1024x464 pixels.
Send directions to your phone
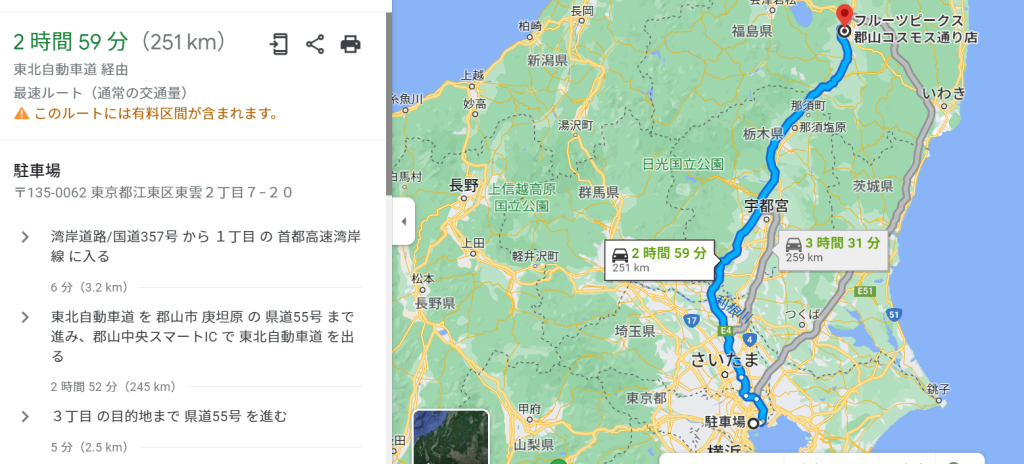[279, 44]
